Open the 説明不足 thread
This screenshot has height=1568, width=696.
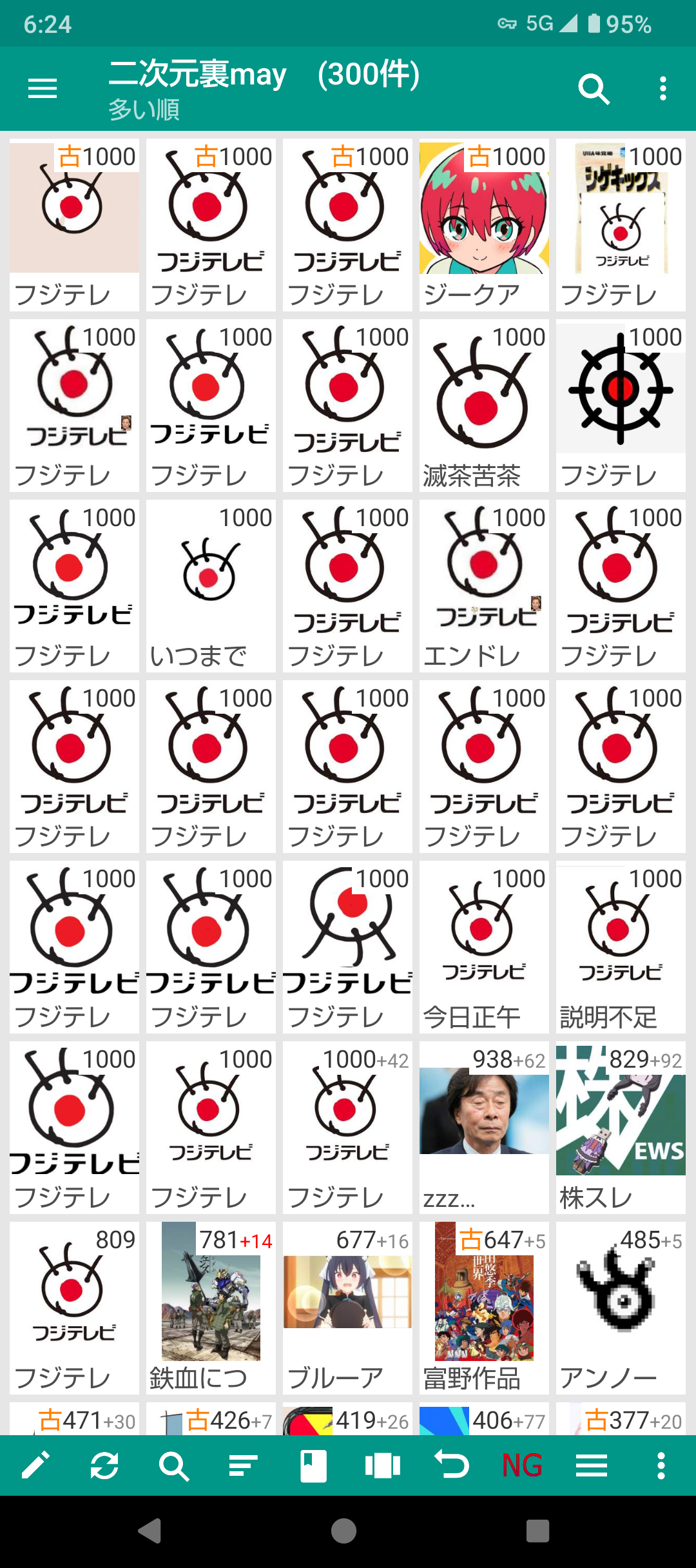pos(621,947)
